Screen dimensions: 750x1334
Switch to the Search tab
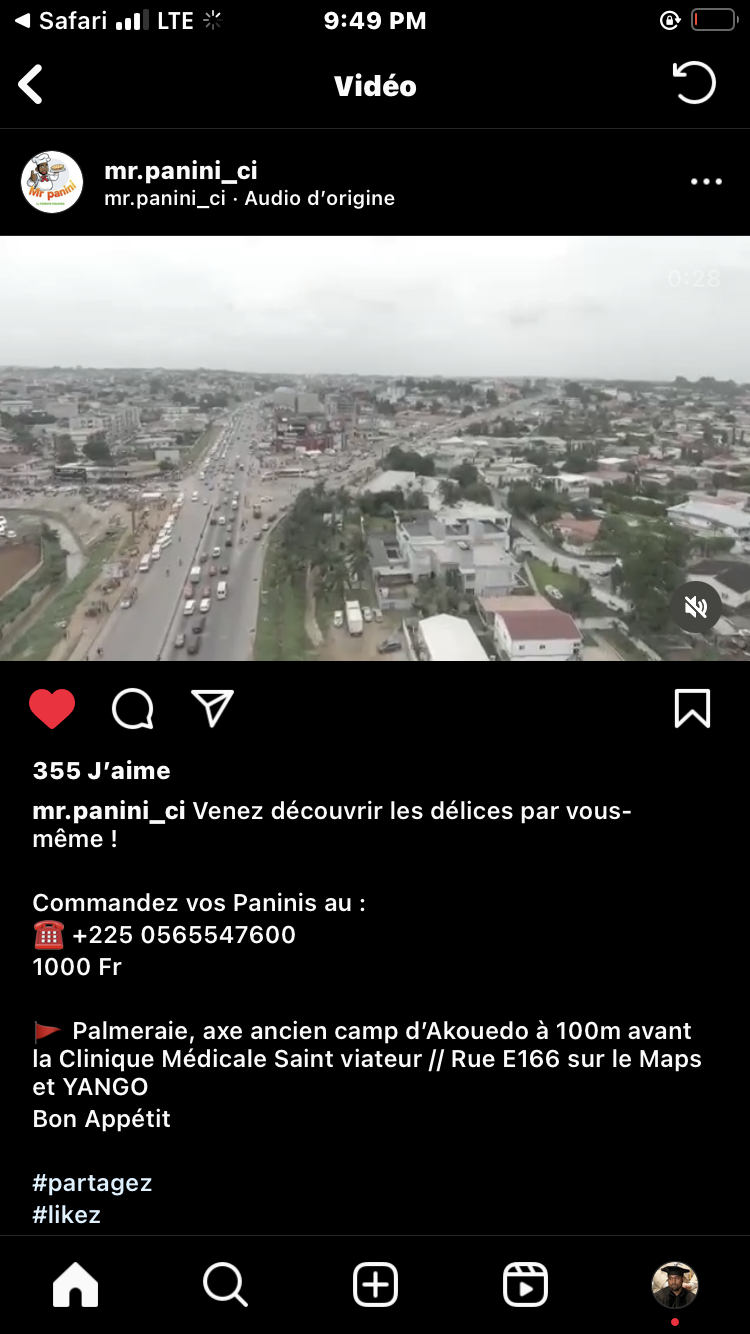click(225, 1285)
